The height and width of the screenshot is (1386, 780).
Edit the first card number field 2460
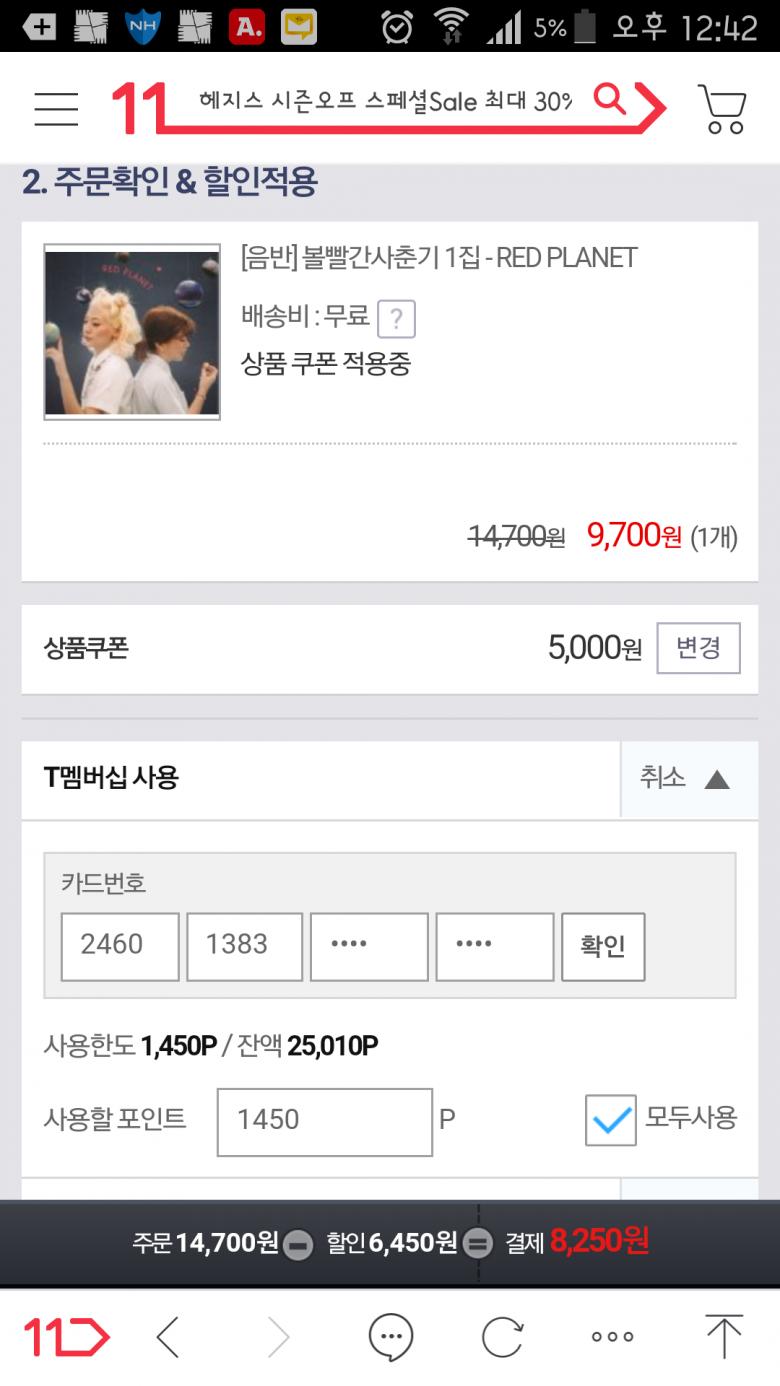(120, 946)
